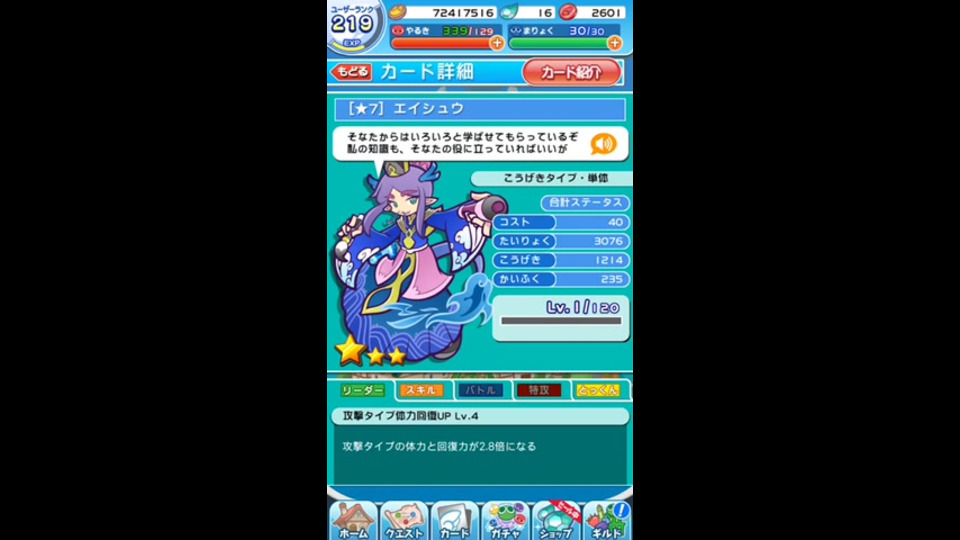Switch to the 特攻 tab

coord(538,390)
